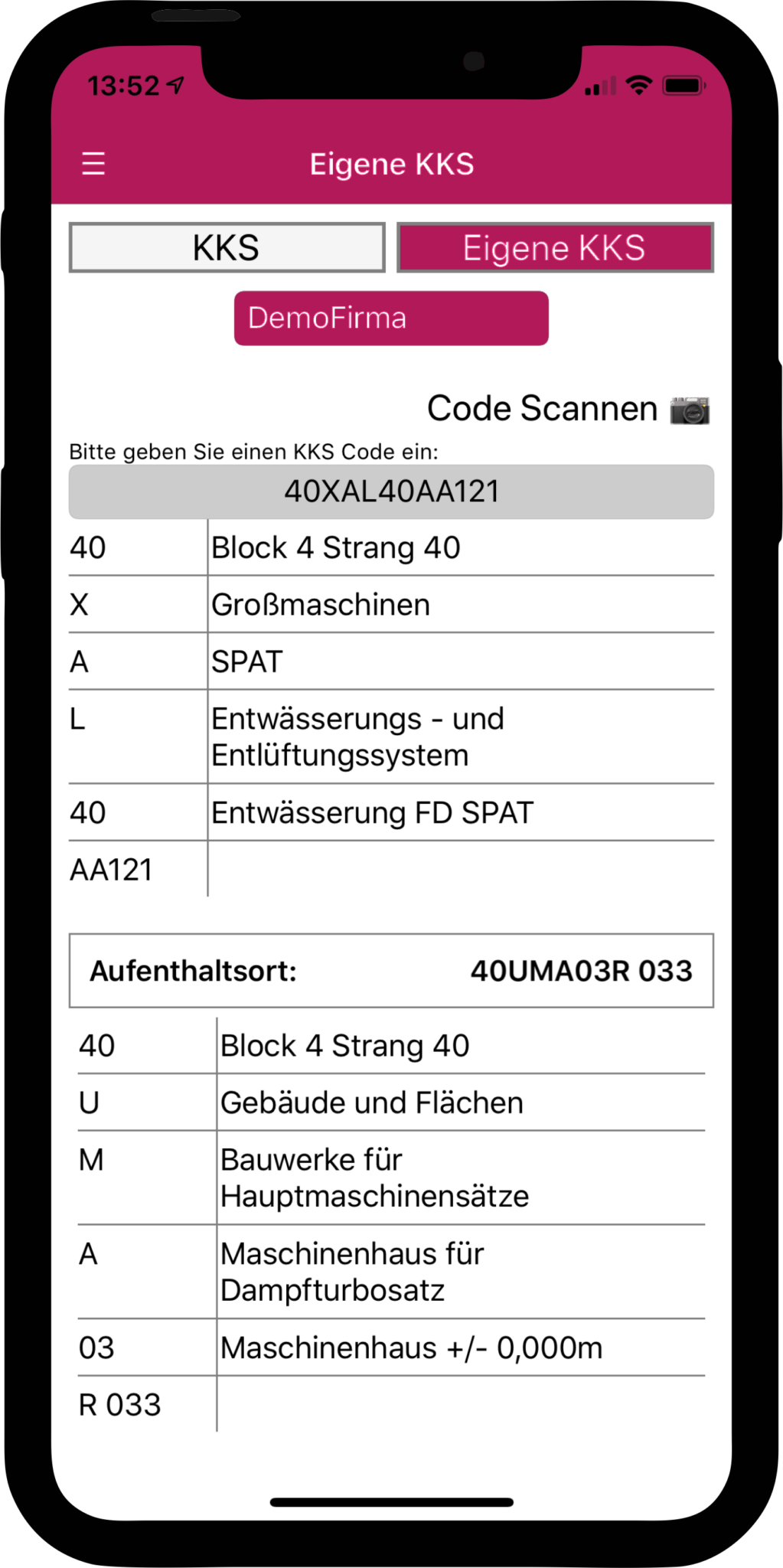Open the hamburger drawer menu
This screenshot has width=783, height=1568.
coord(93,164)
